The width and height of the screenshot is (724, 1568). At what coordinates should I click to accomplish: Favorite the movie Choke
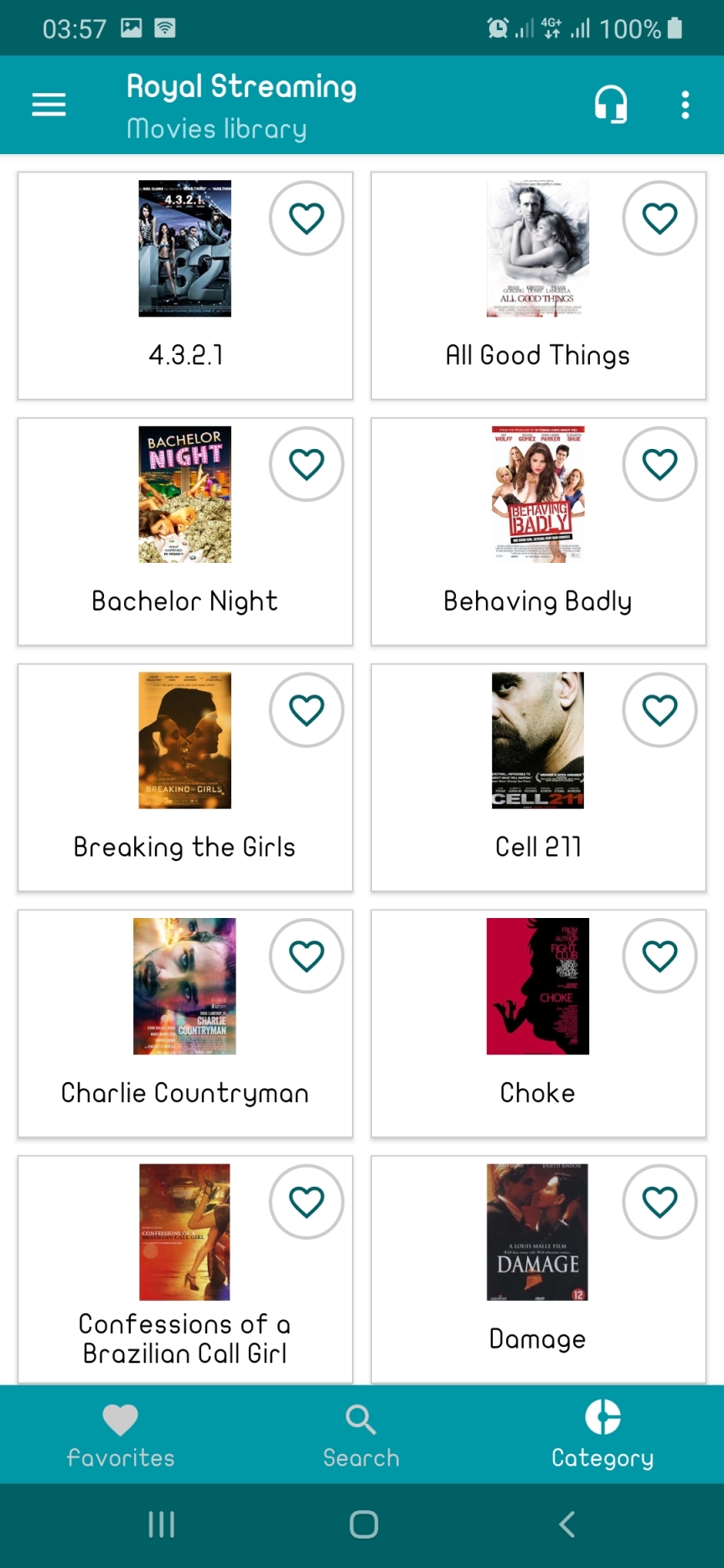(659, 956)
